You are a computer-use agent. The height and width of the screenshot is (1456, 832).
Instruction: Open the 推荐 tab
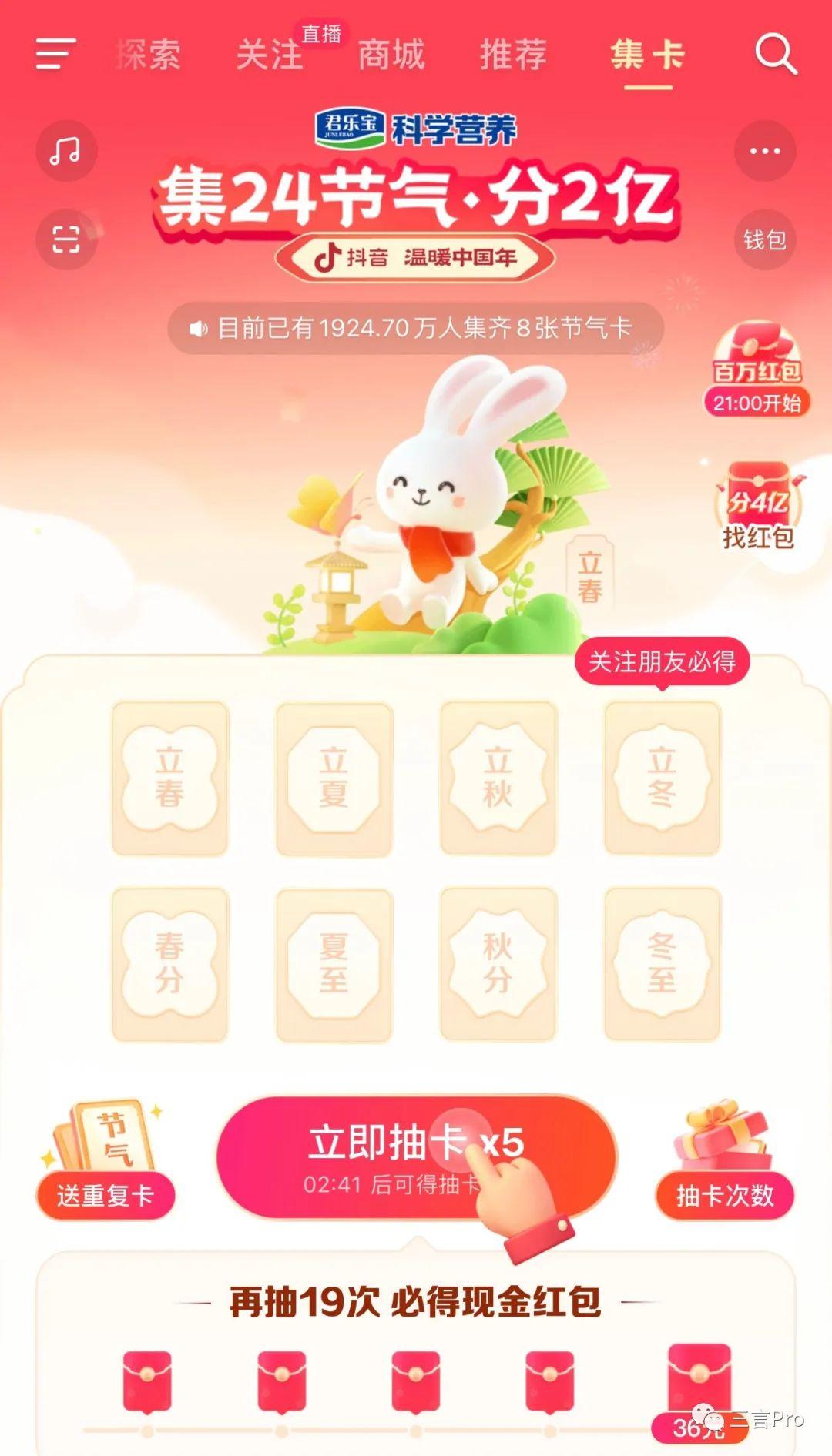tap(513, 55)
